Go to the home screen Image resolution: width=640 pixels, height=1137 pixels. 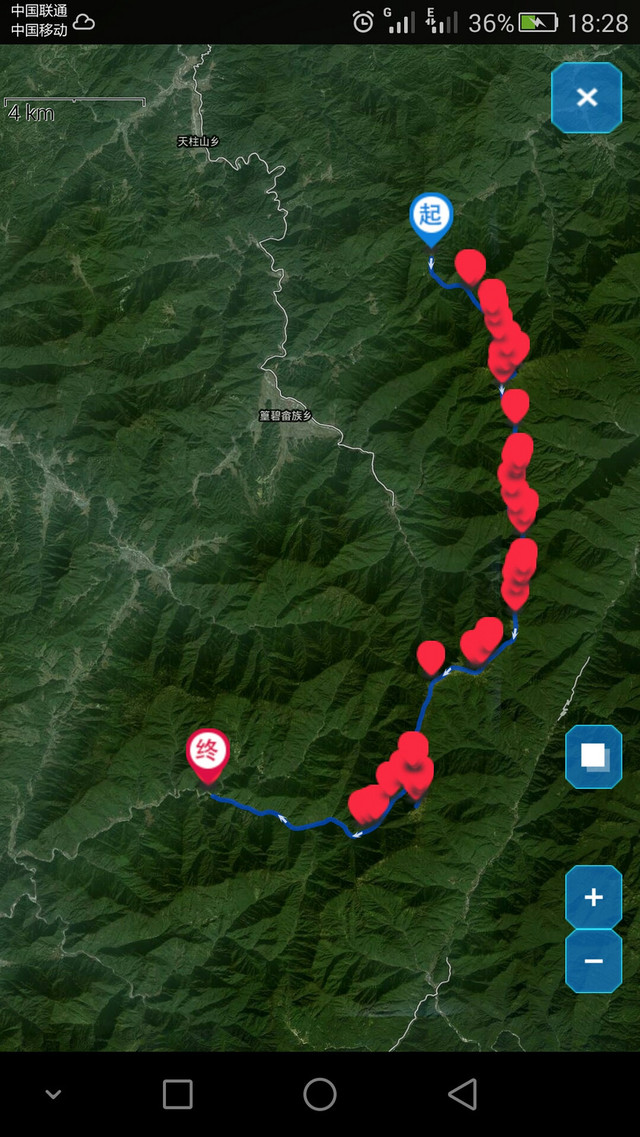320,1094
